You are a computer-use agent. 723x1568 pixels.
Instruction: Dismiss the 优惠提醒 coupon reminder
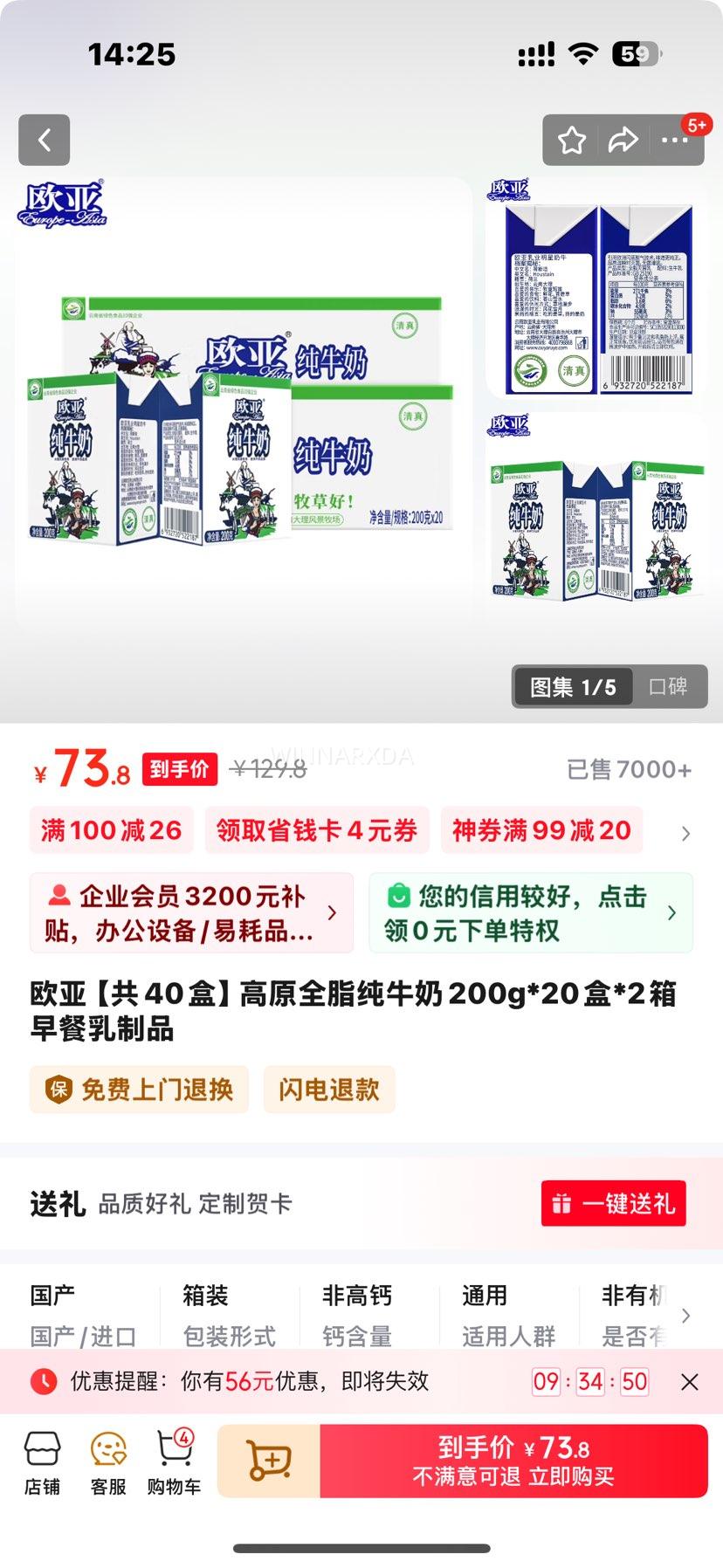[690, 1382]
